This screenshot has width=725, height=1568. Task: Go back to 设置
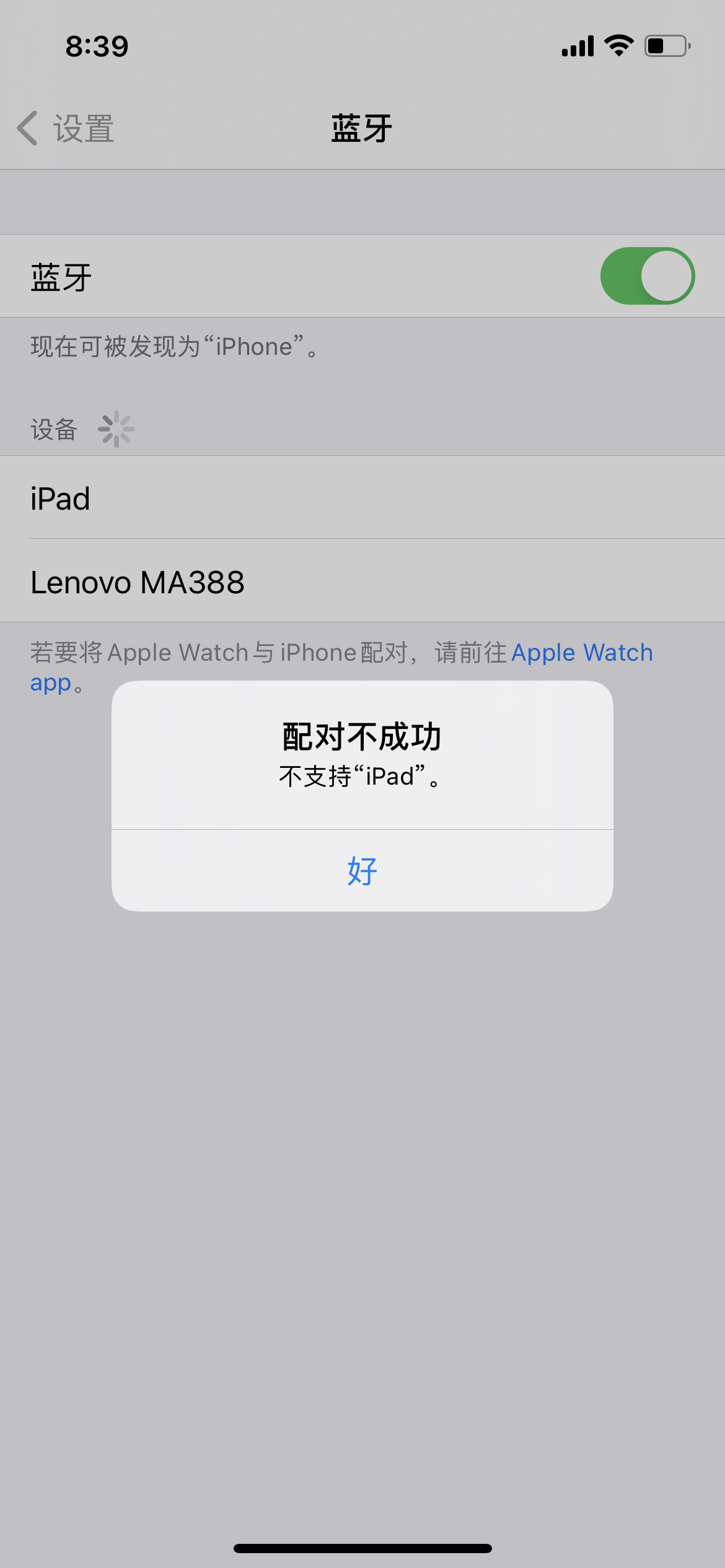pos(66,129)
